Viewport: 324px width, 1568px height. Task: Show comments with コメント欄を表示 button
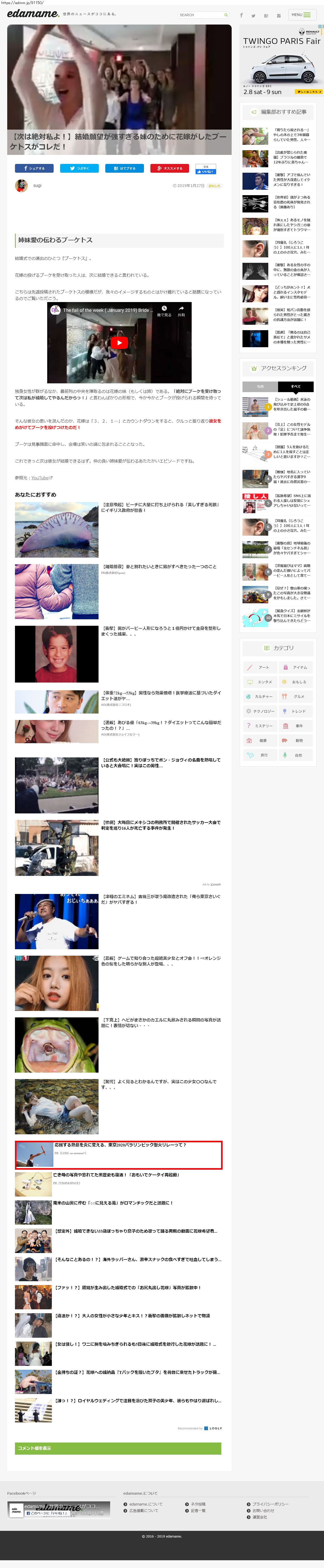tap(118, 1448)
